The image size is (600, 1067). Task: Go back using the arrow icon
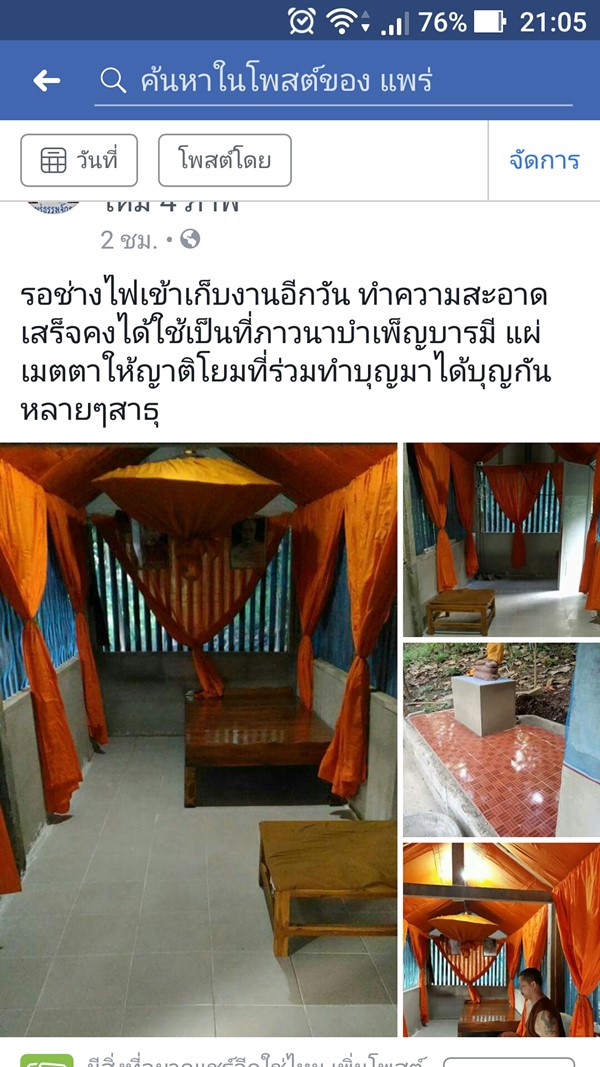[46, 81]
